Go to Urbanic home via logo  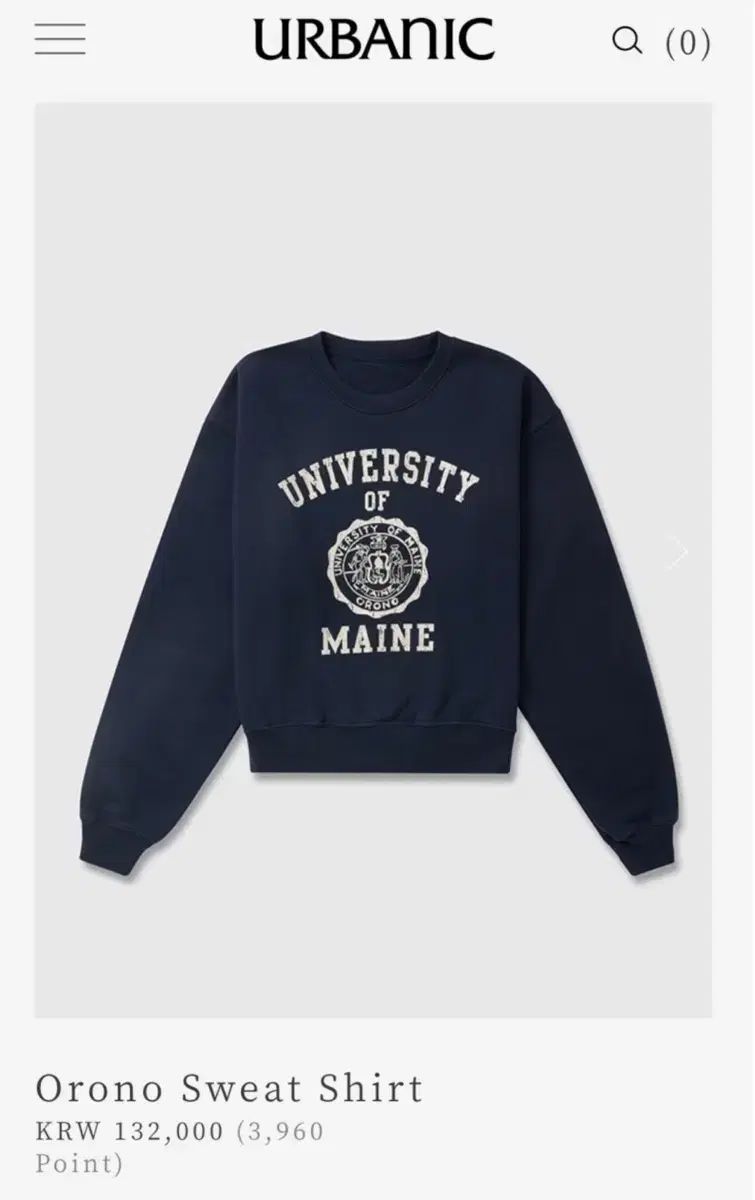click(373, 40)
